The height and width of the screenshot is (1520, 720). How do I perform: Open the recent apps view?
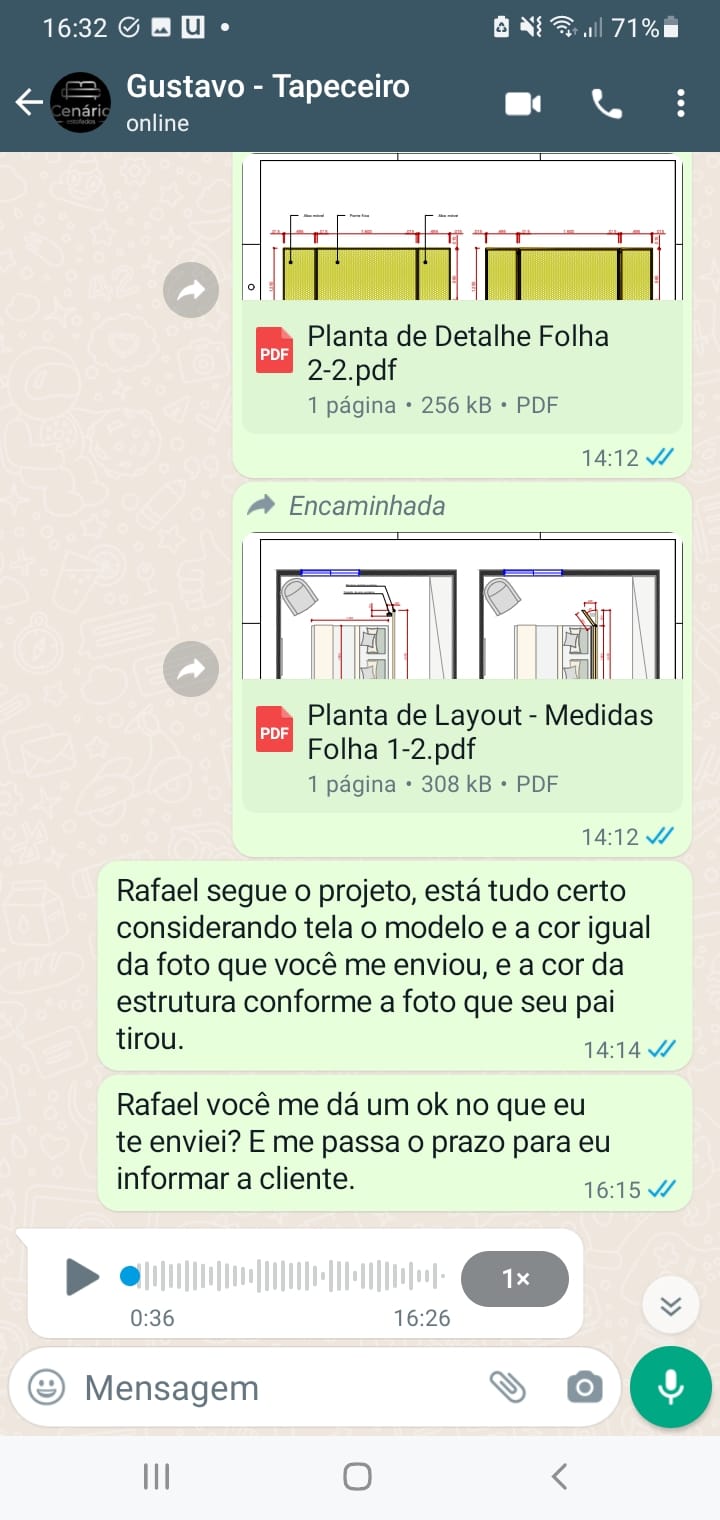tap(156, 1476)
